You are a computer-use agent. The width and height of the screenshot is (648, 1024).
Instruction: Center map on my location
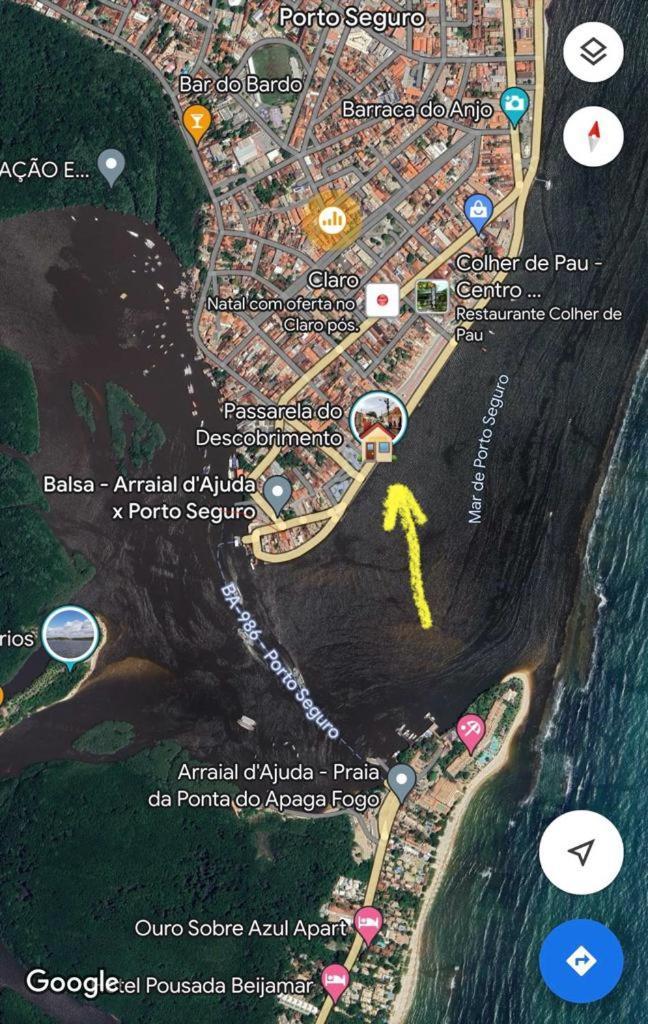[581, 852]
